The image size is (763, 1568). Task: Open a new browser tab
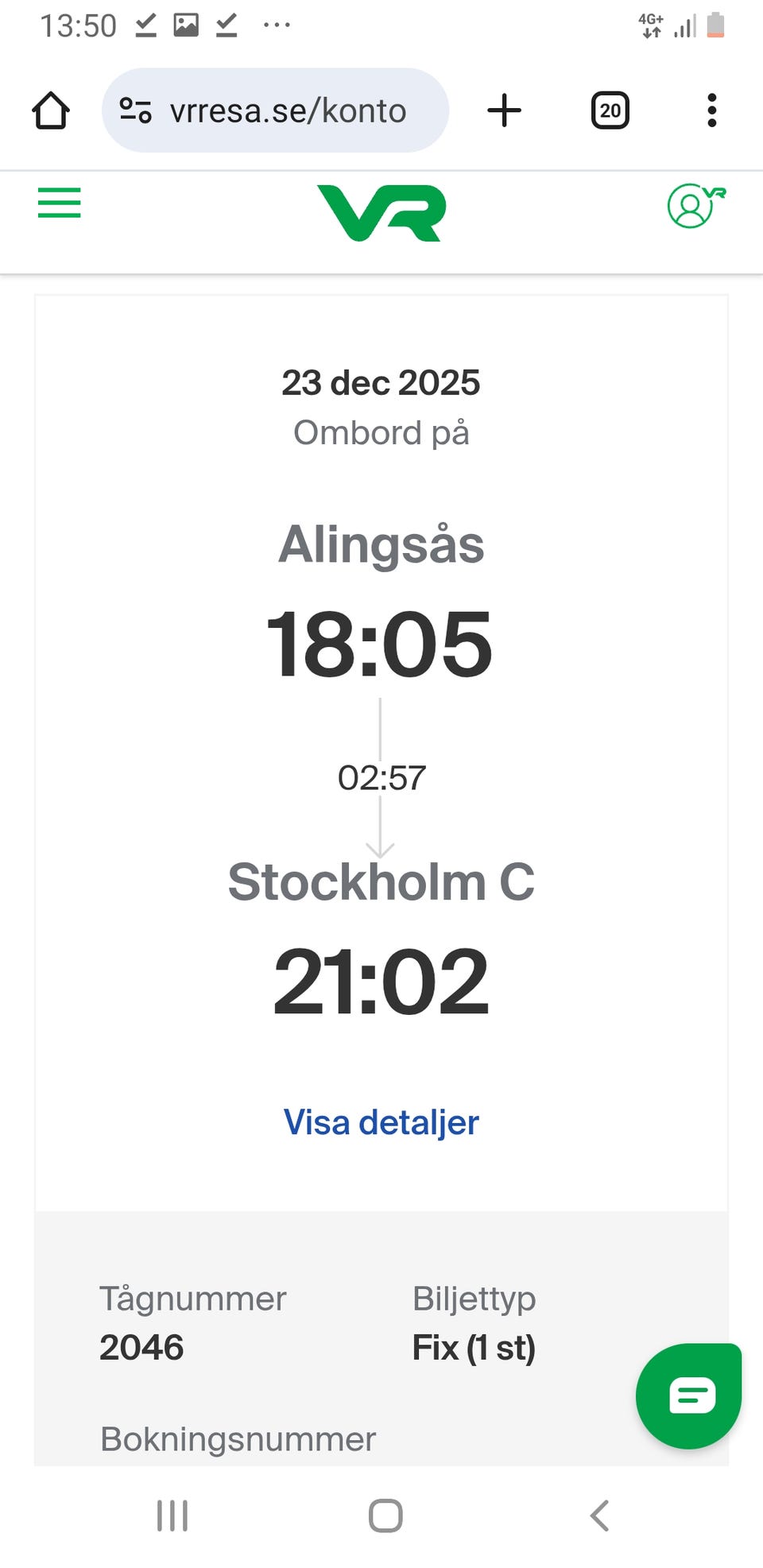504,110
